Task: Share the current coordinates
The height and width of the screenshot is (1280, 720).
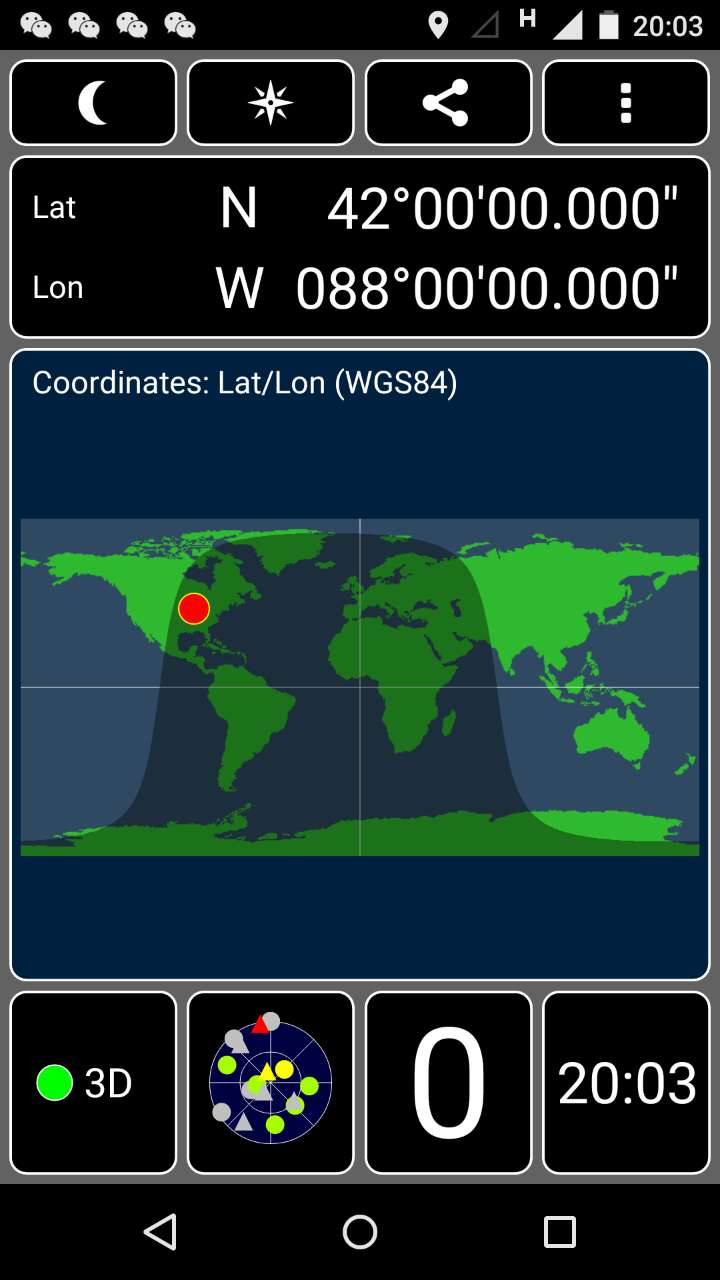Action: coord(448,103)
